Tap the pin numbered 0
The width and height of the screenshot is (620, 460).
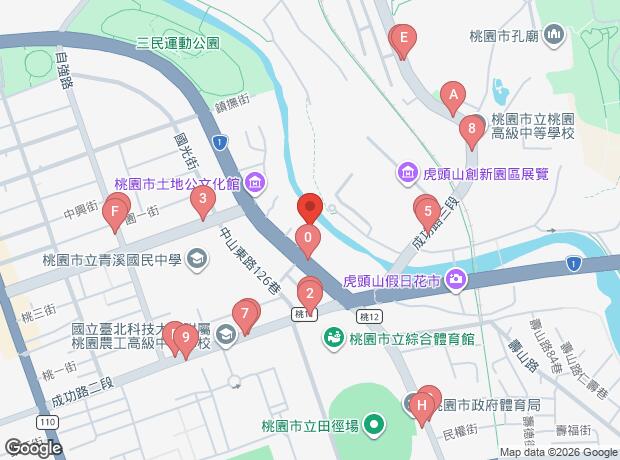tap(308, 239)
